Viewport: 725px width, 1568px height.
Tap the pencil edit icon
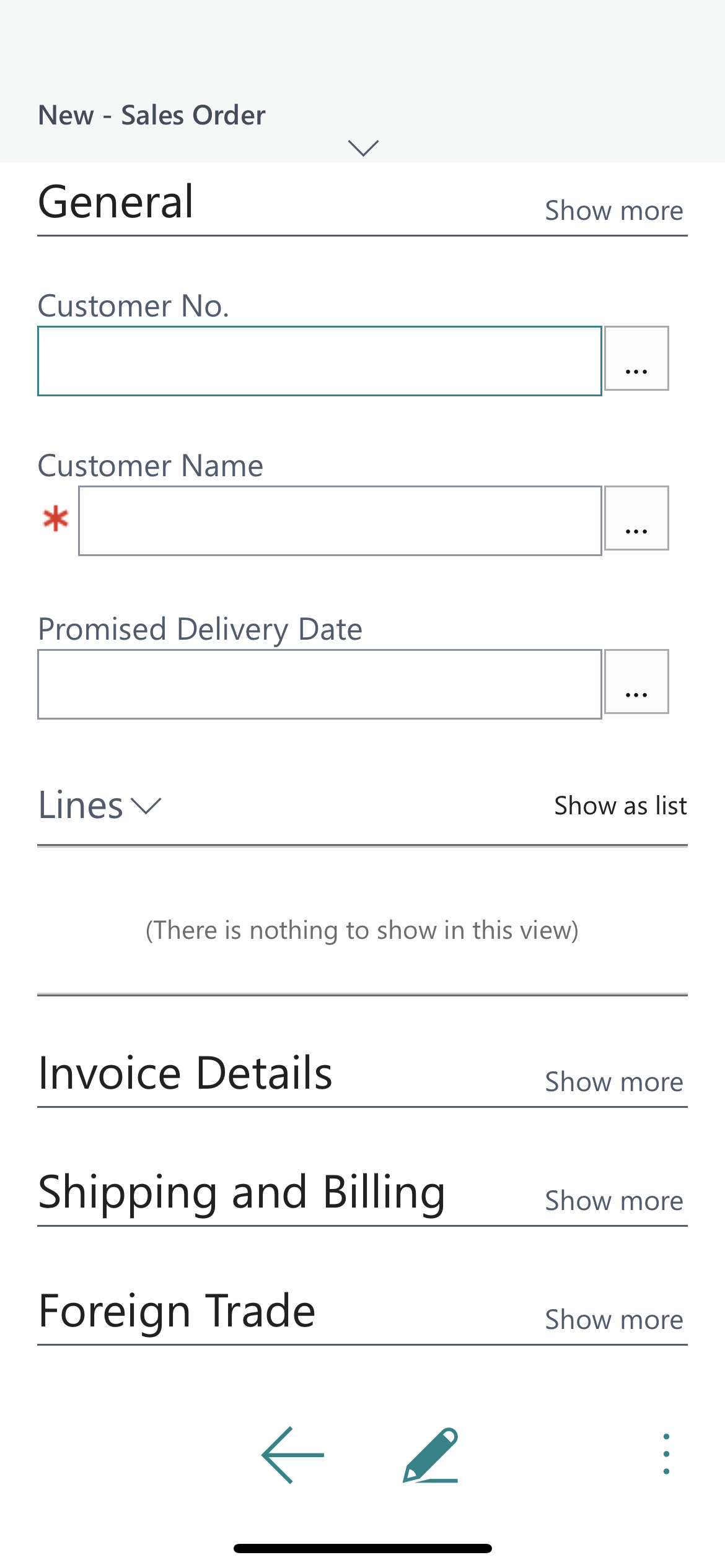[431, 1455]
